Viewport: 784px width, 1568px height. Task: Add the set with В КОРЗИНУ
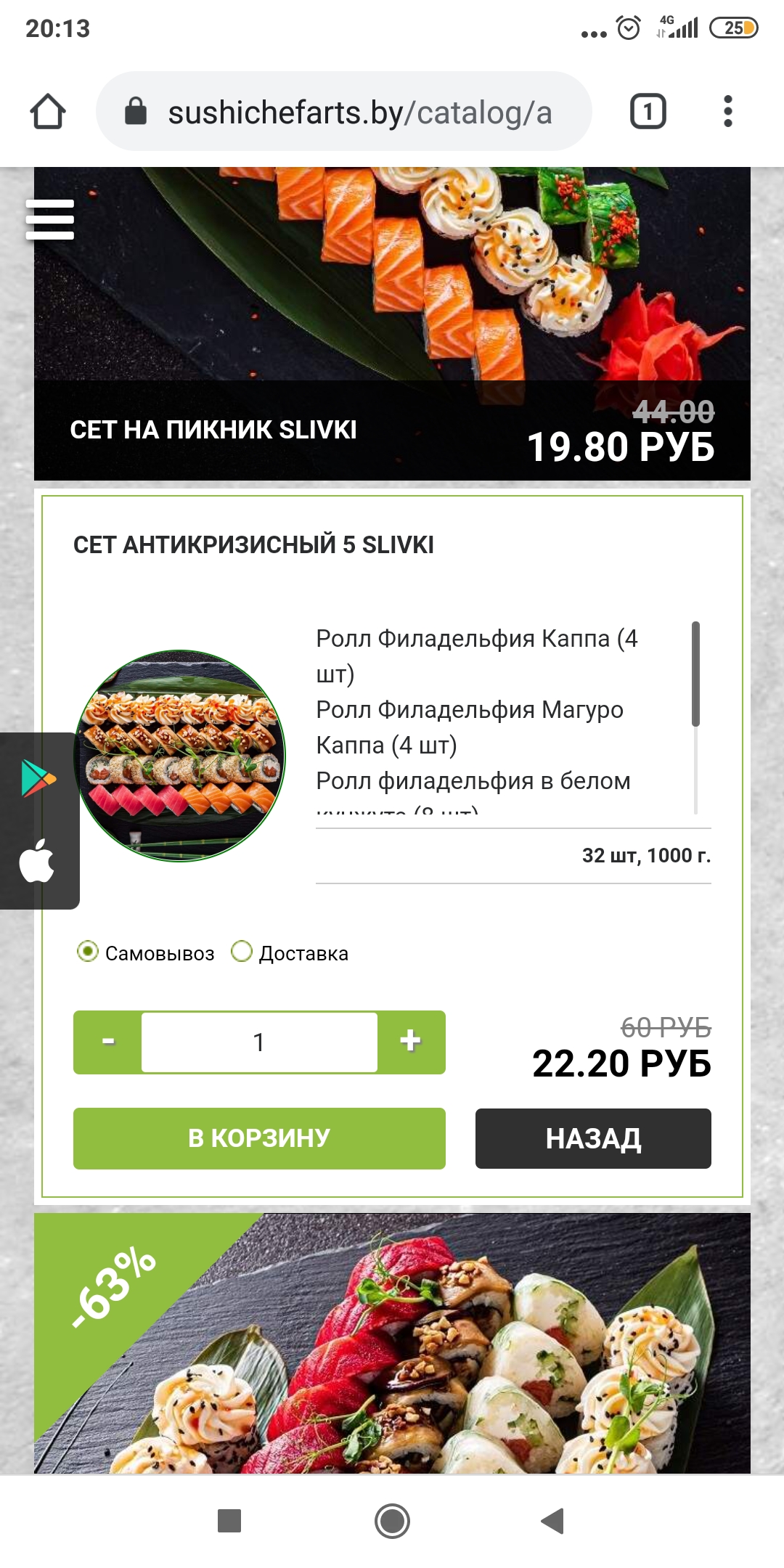click(259, 1138)
